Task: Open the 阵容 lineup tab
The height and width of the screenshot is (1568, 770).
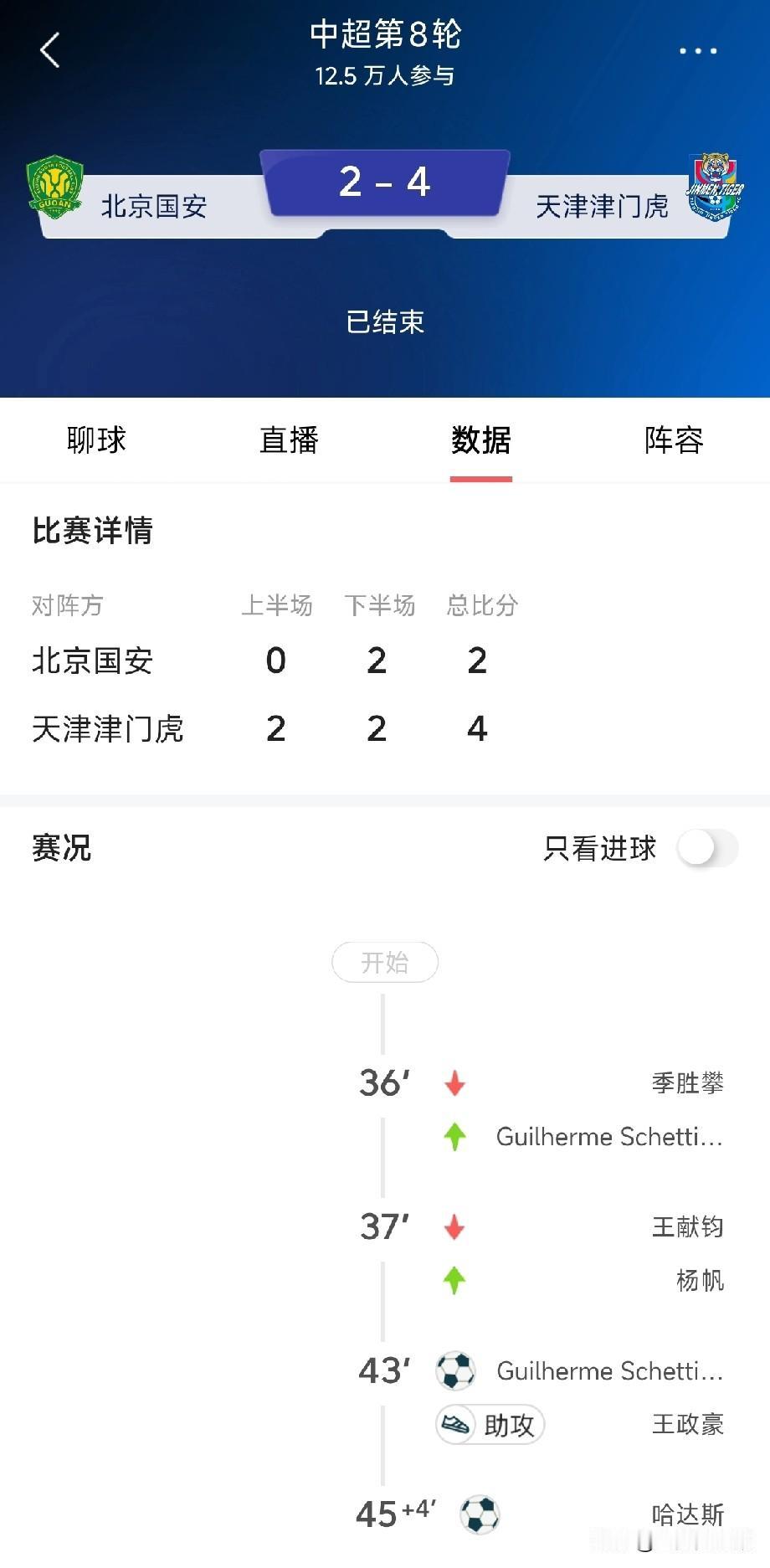Action: [673, 440]
